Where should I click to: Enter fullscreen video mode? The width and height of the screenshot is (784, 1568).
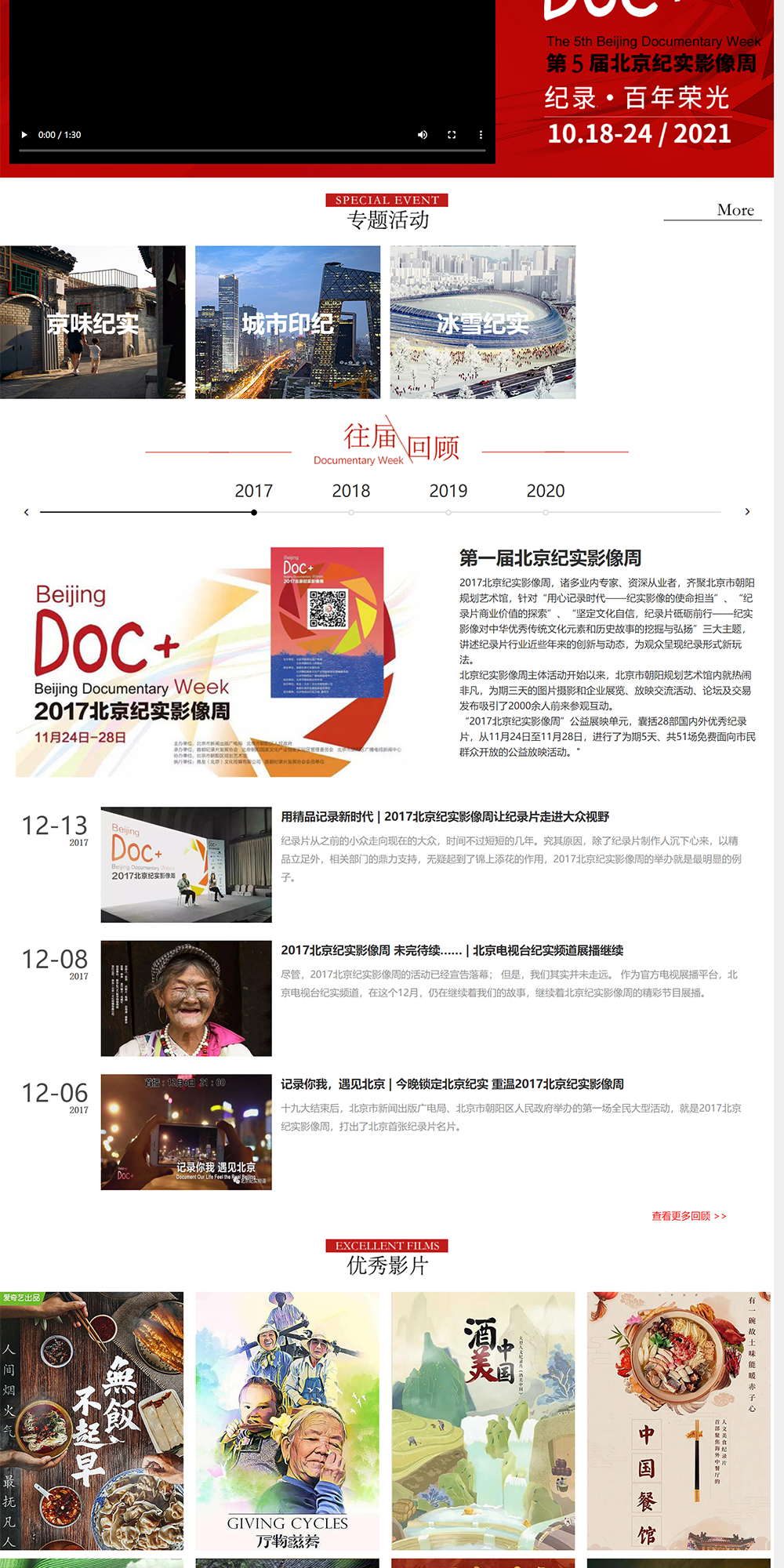point(452,135)
